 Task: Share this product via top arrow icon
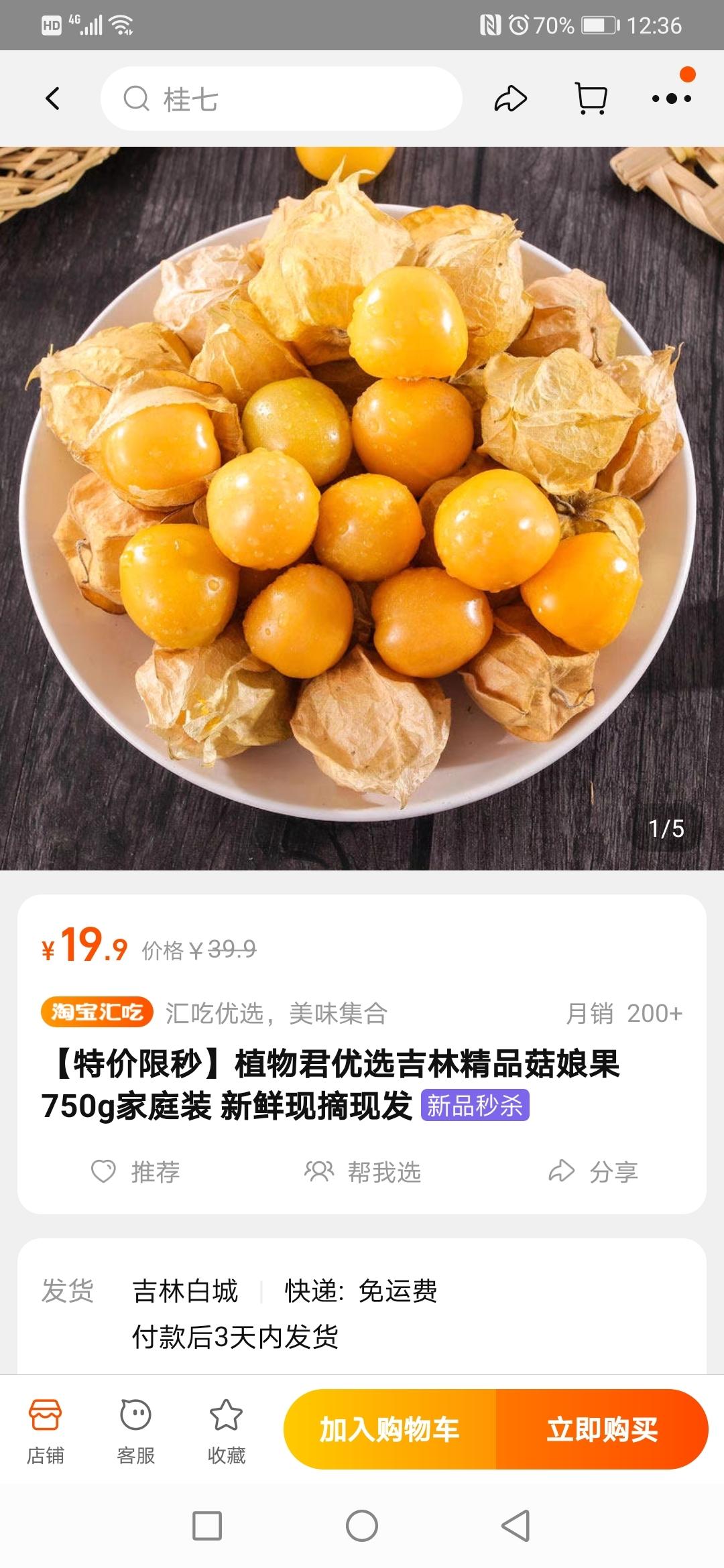pos(511,99)
